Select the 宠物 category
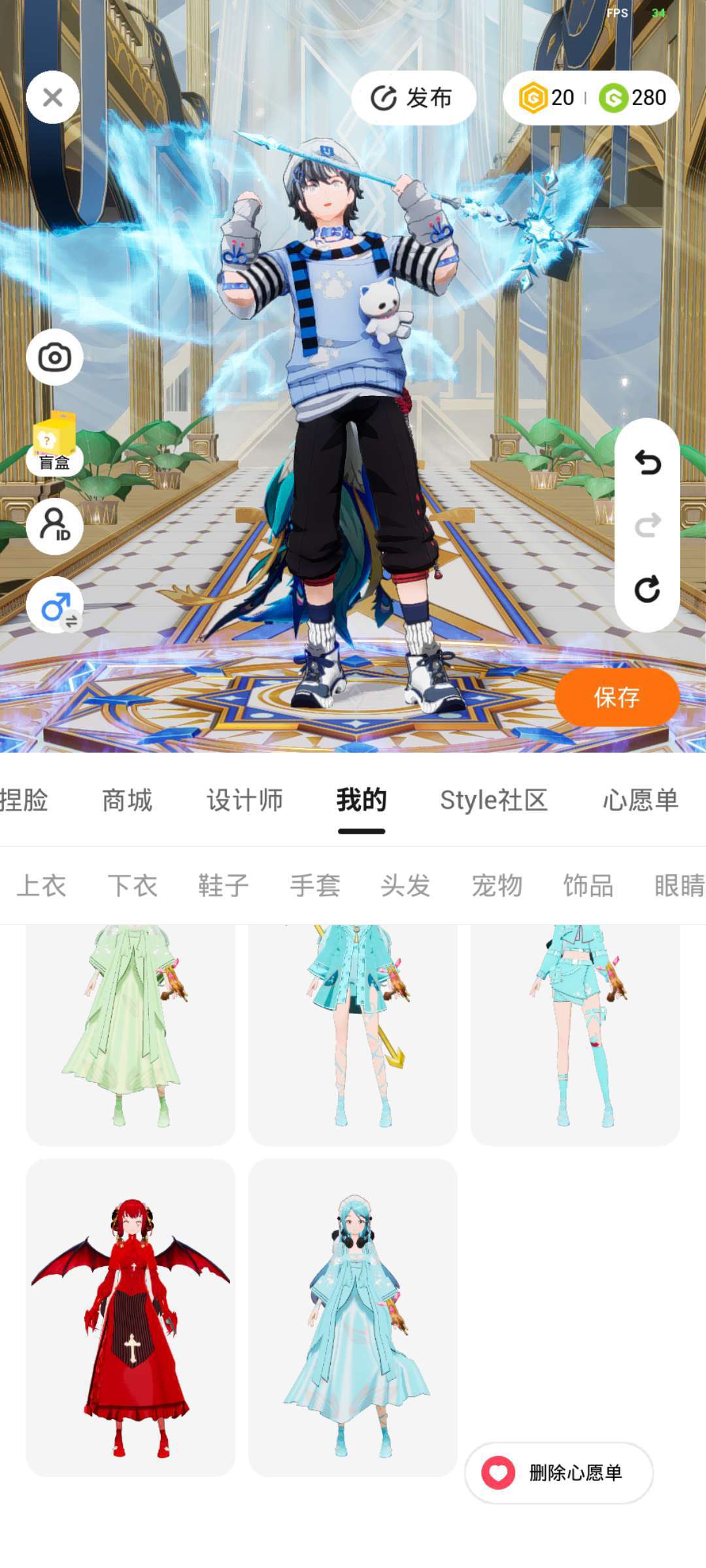Image resolution: width=706 pixels, height=1568 pixels. pyautogui.click(x=497, y=886)
